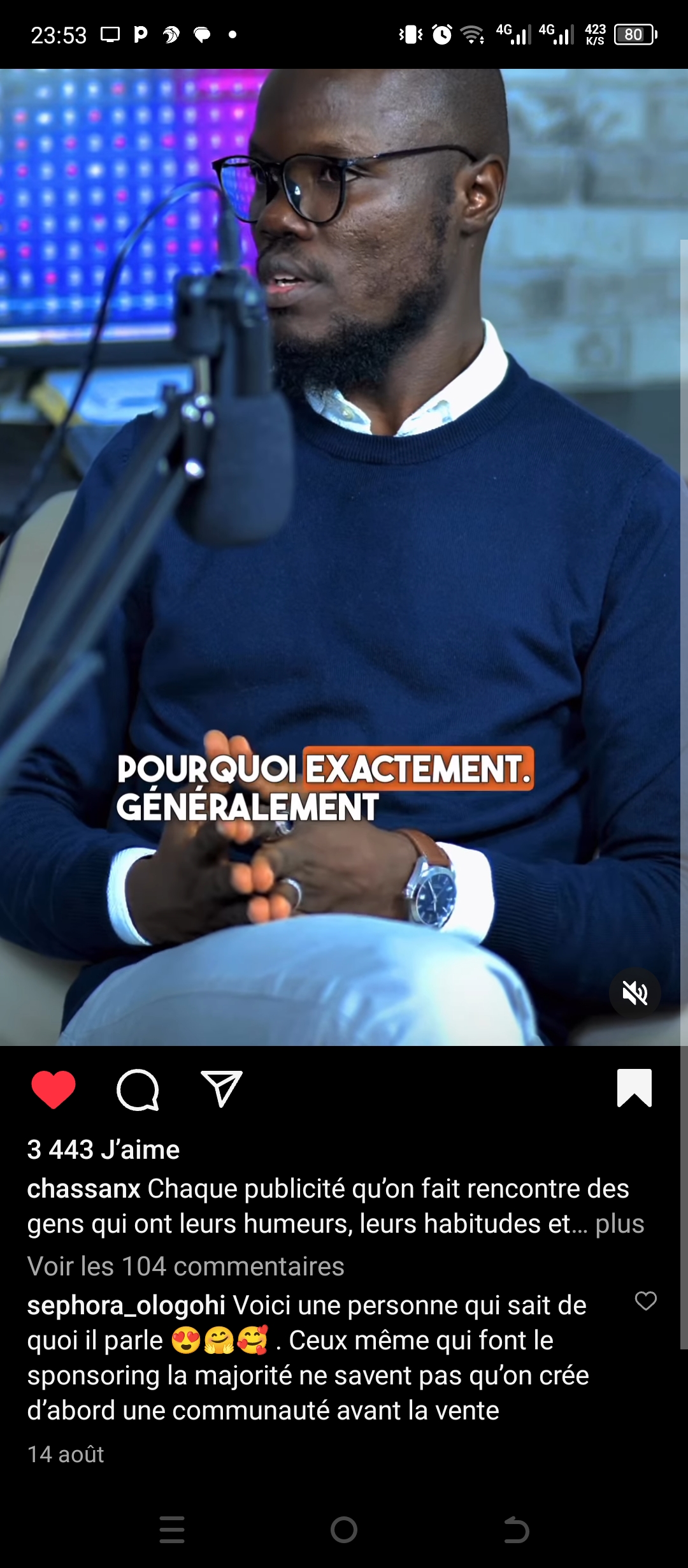
Task: Open the comment bubble icon
Action: 138,1089
